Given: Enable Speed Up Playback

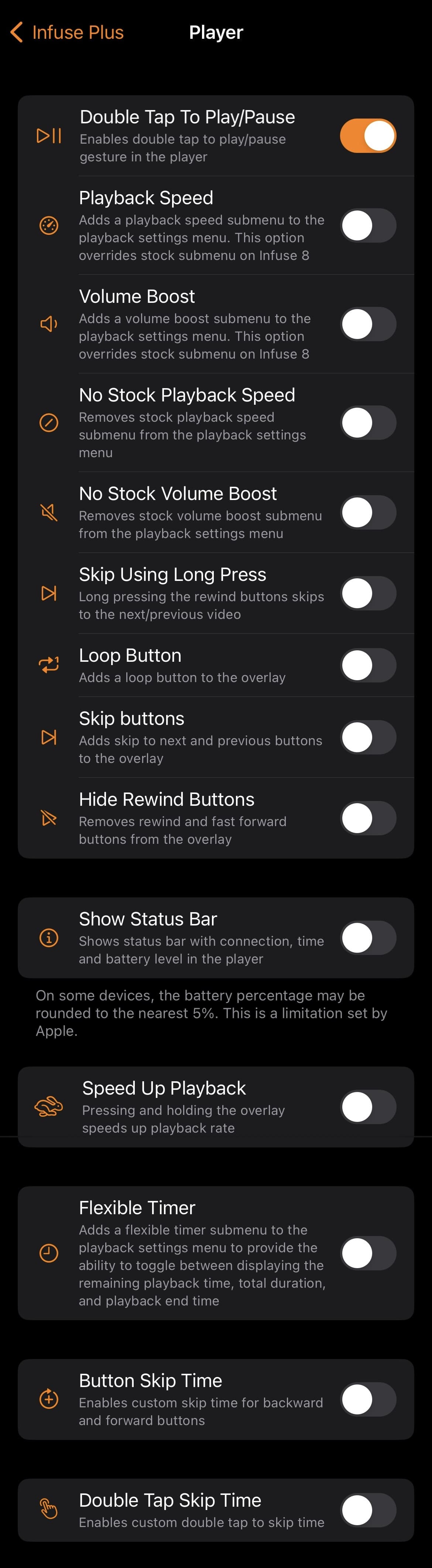Looking at the screenshot, I should click(367, 1107).
